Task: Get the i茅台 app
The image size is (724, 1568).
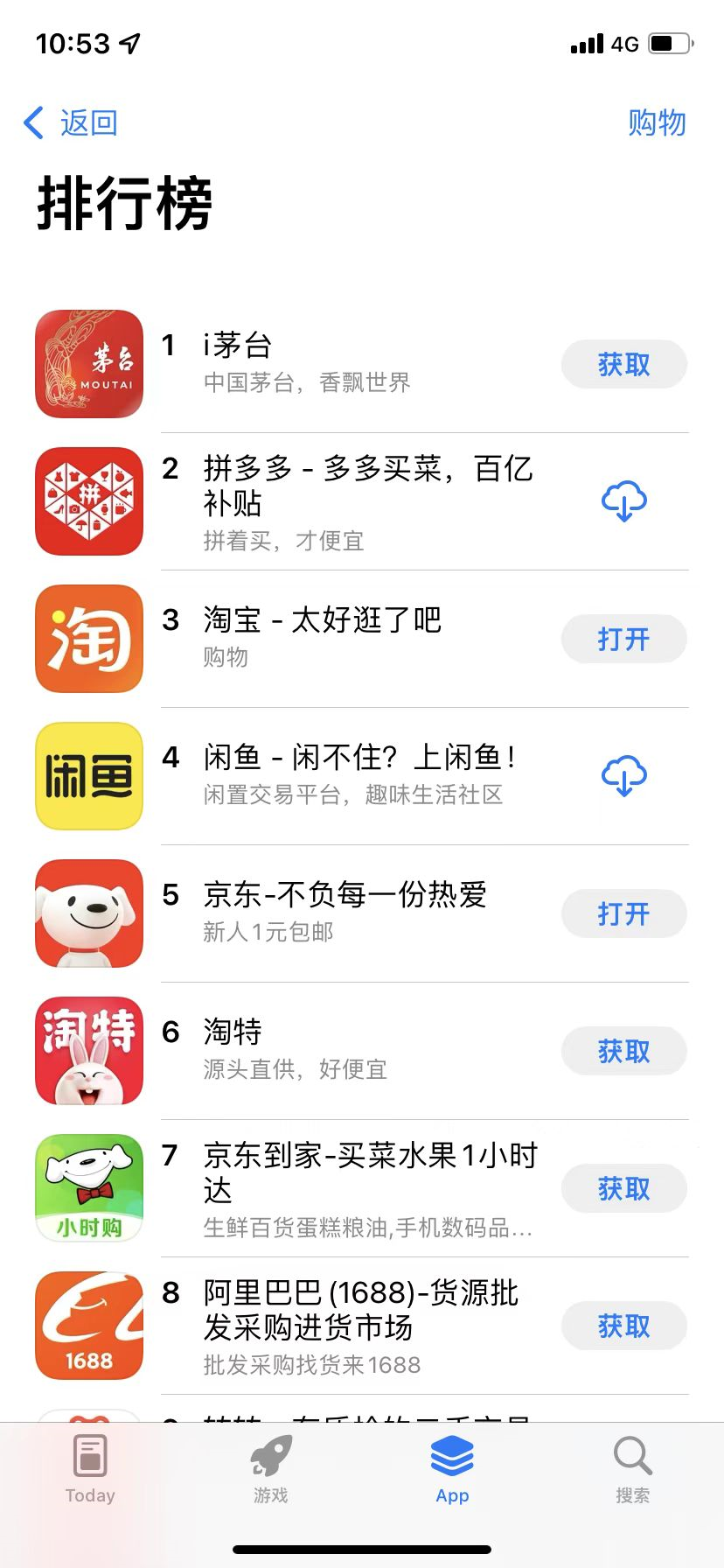Action: (623, 364)
